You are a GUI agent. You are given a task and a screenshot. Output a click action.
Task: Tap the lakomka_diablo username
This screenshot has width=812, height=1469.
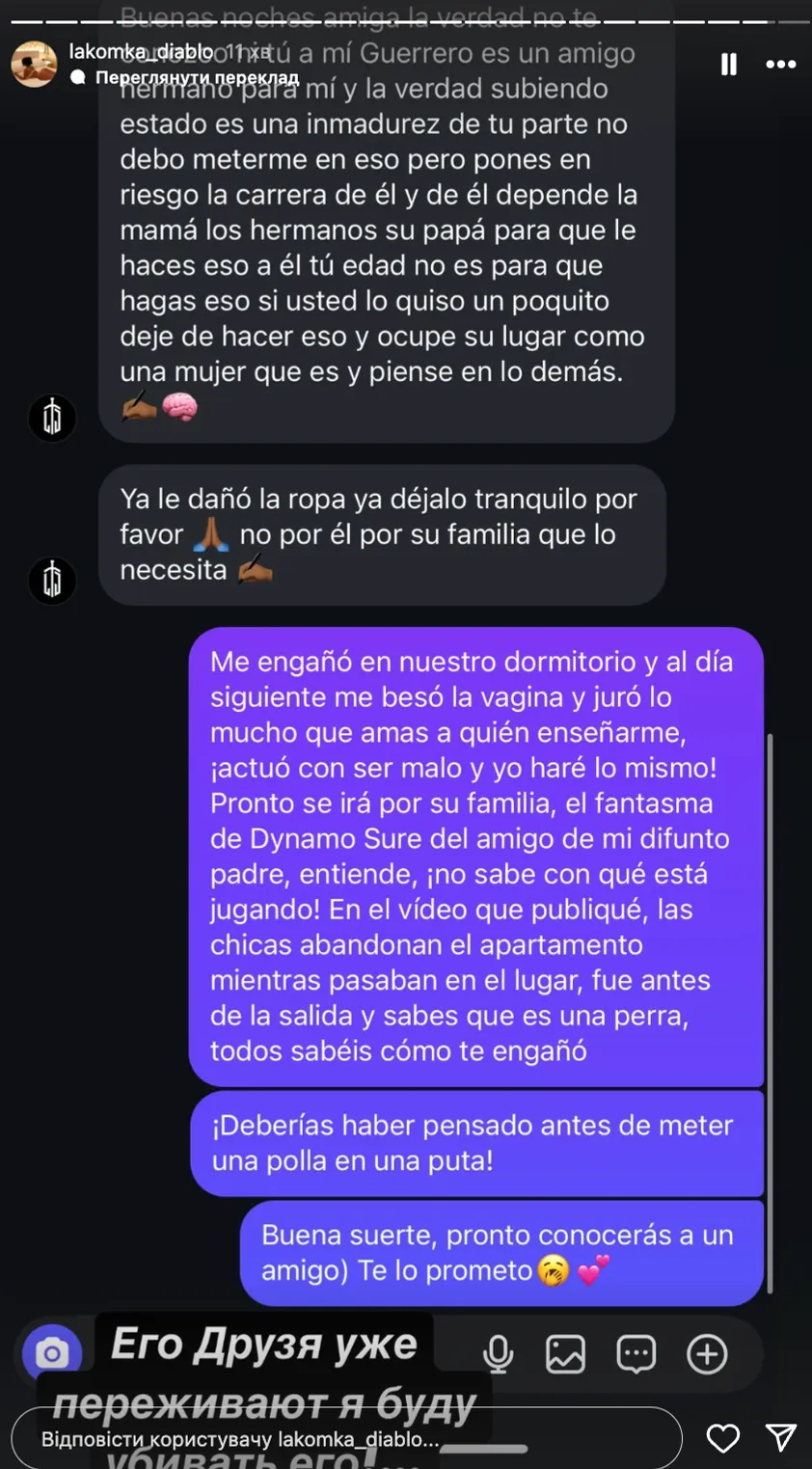coord(141,52)
